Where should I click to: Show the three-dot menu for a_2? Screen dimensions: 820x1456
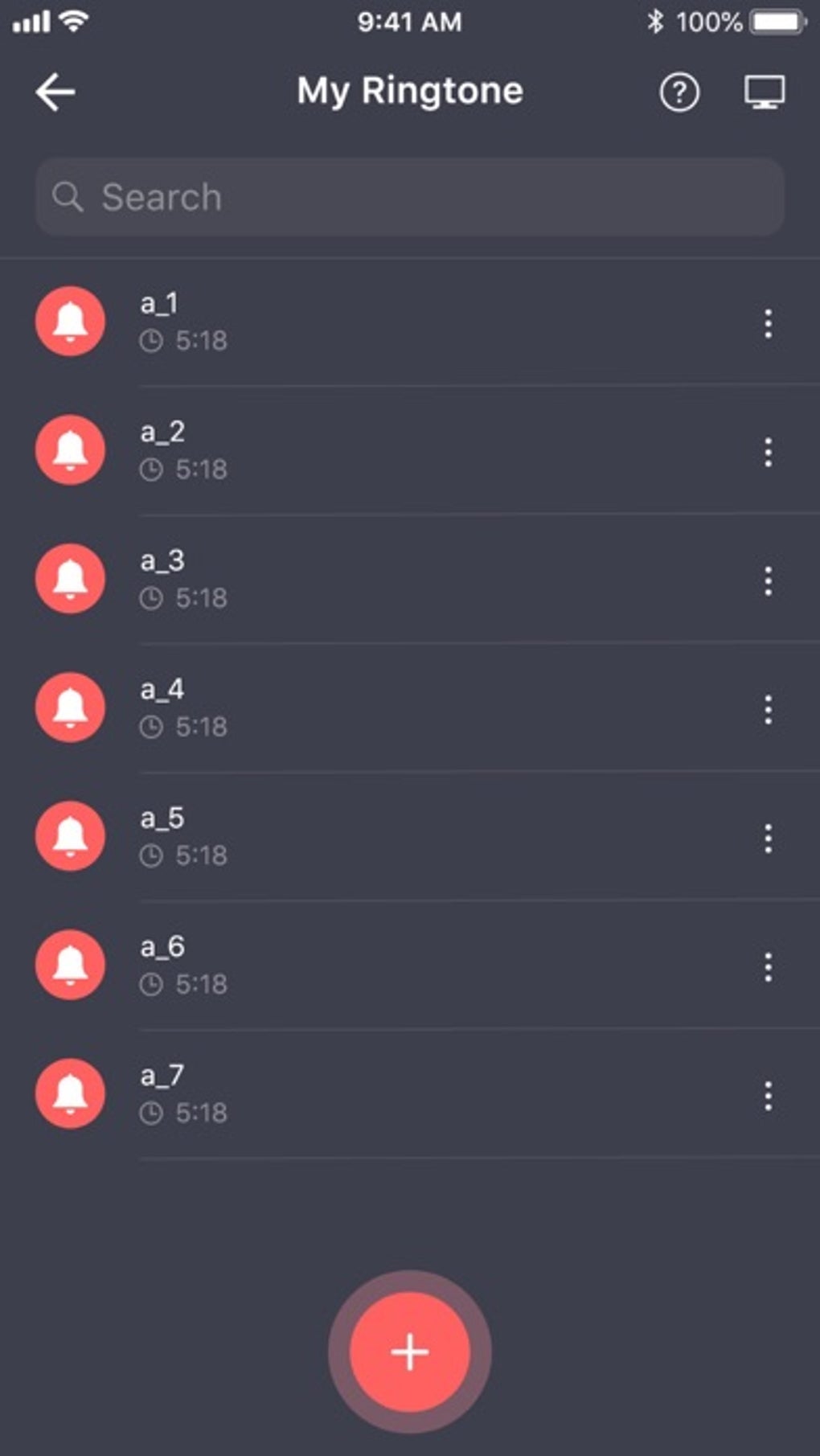tap(768, 452)
